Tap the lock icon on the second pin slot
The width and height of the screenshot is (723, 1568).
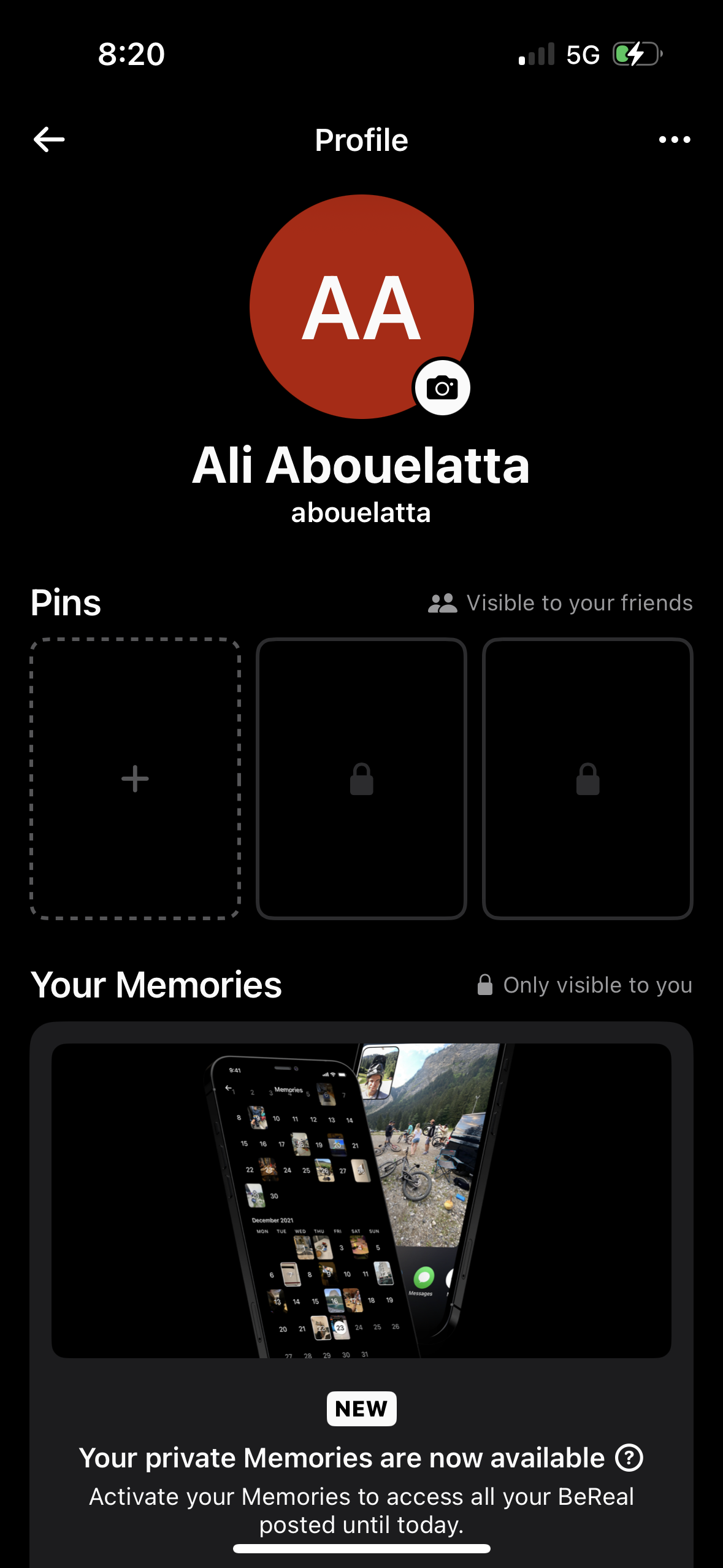361,779
